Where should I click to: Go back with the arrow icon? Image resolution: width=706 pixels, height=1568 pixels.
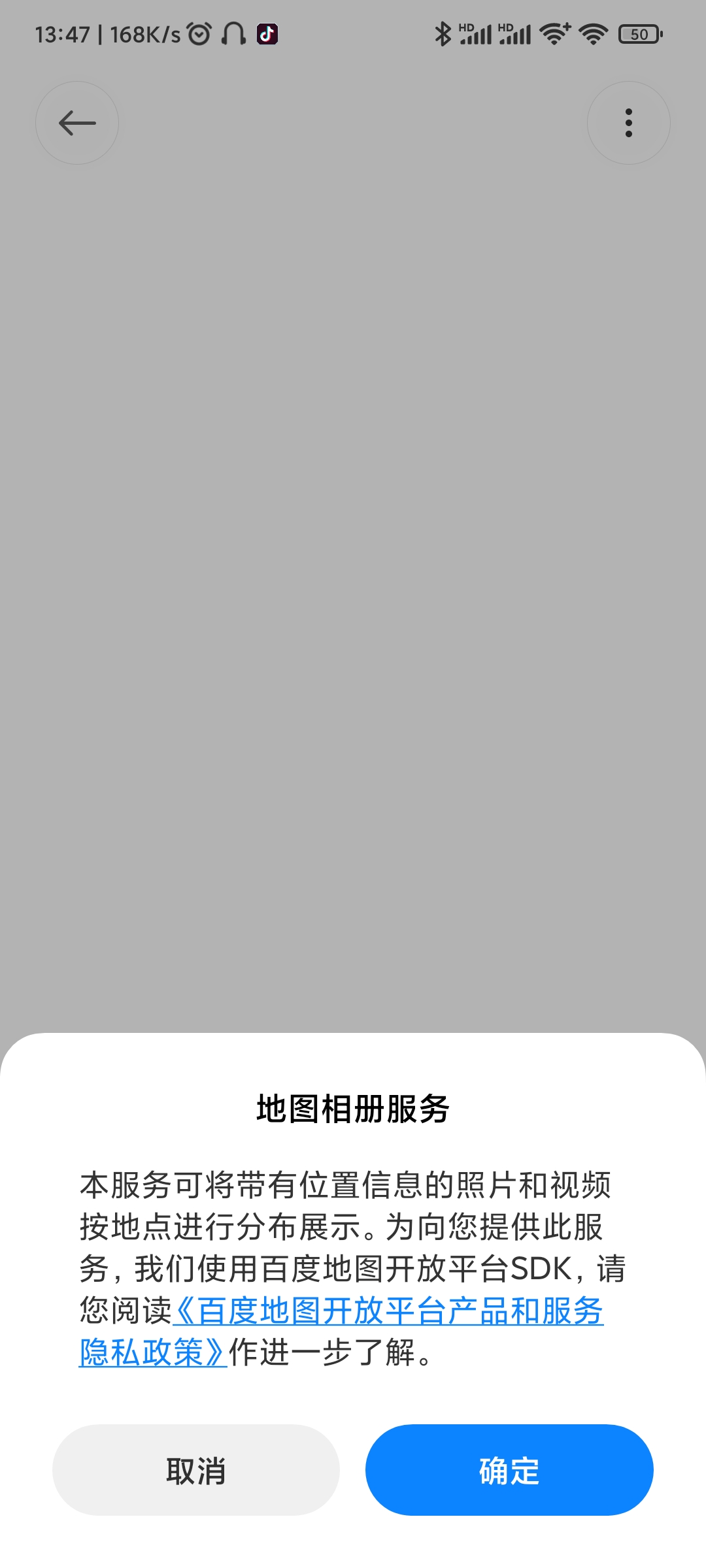pos(77,123)
